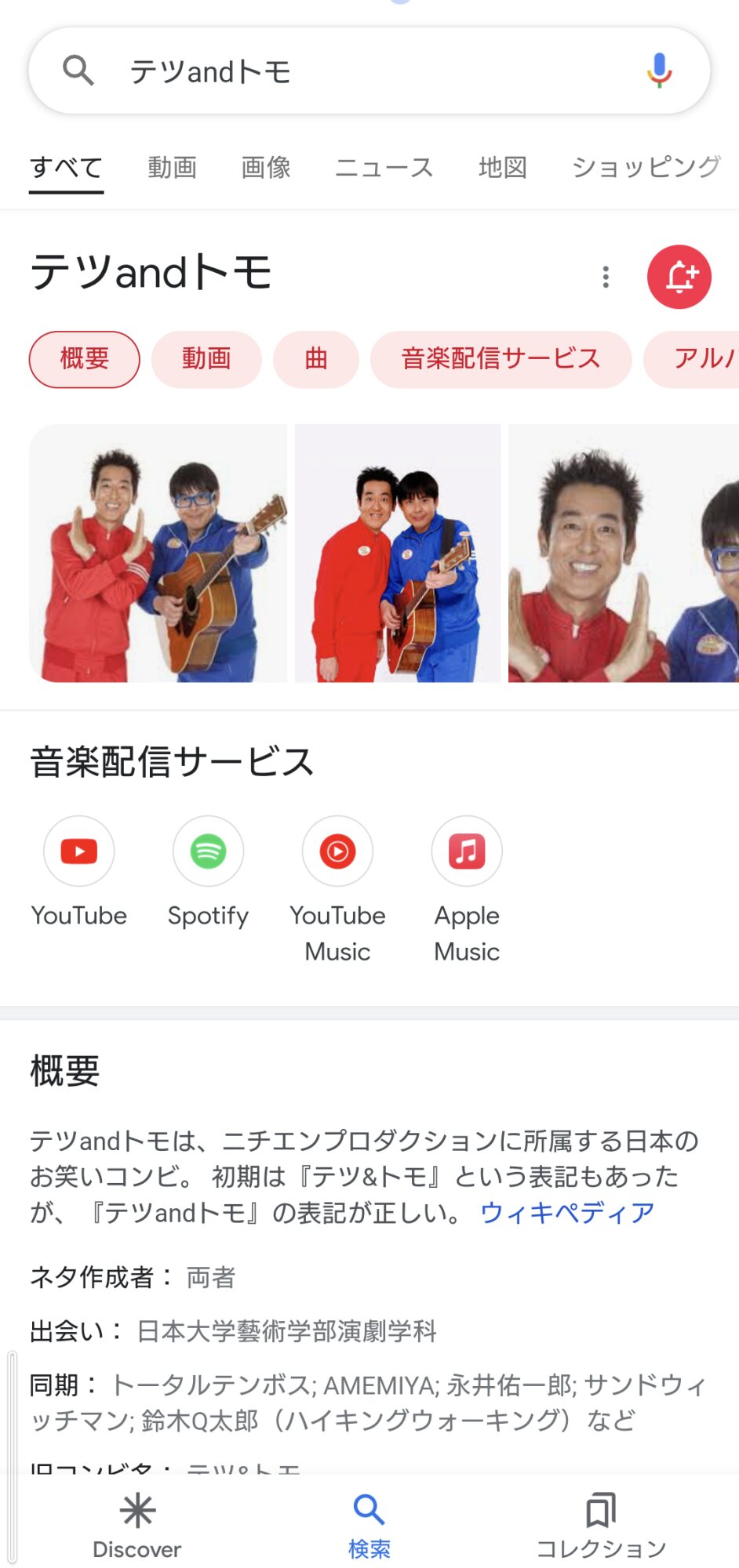Select the red 動画 chip
The width and height of the screenshot is (739, 1568).
point(206,359)
